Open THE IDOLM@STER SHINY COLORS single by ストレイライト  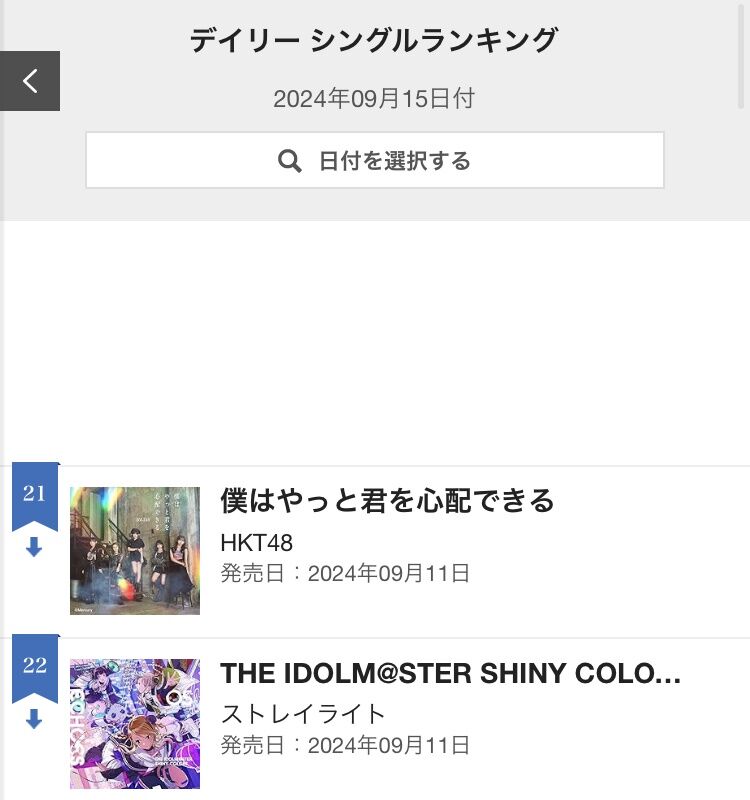[x=450, y=673]
